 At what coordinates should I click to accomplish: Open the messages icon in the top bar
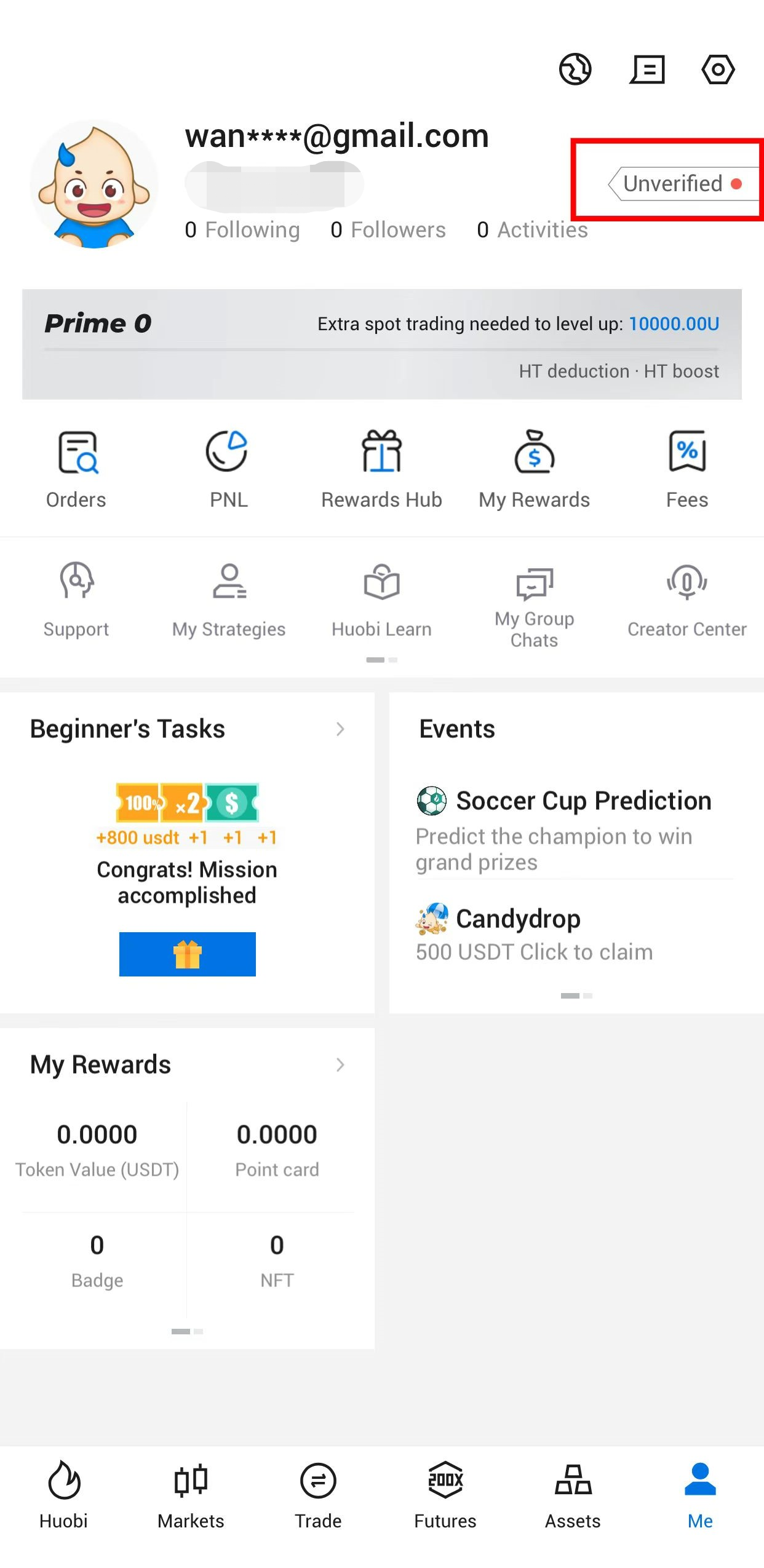click(647, 69)
